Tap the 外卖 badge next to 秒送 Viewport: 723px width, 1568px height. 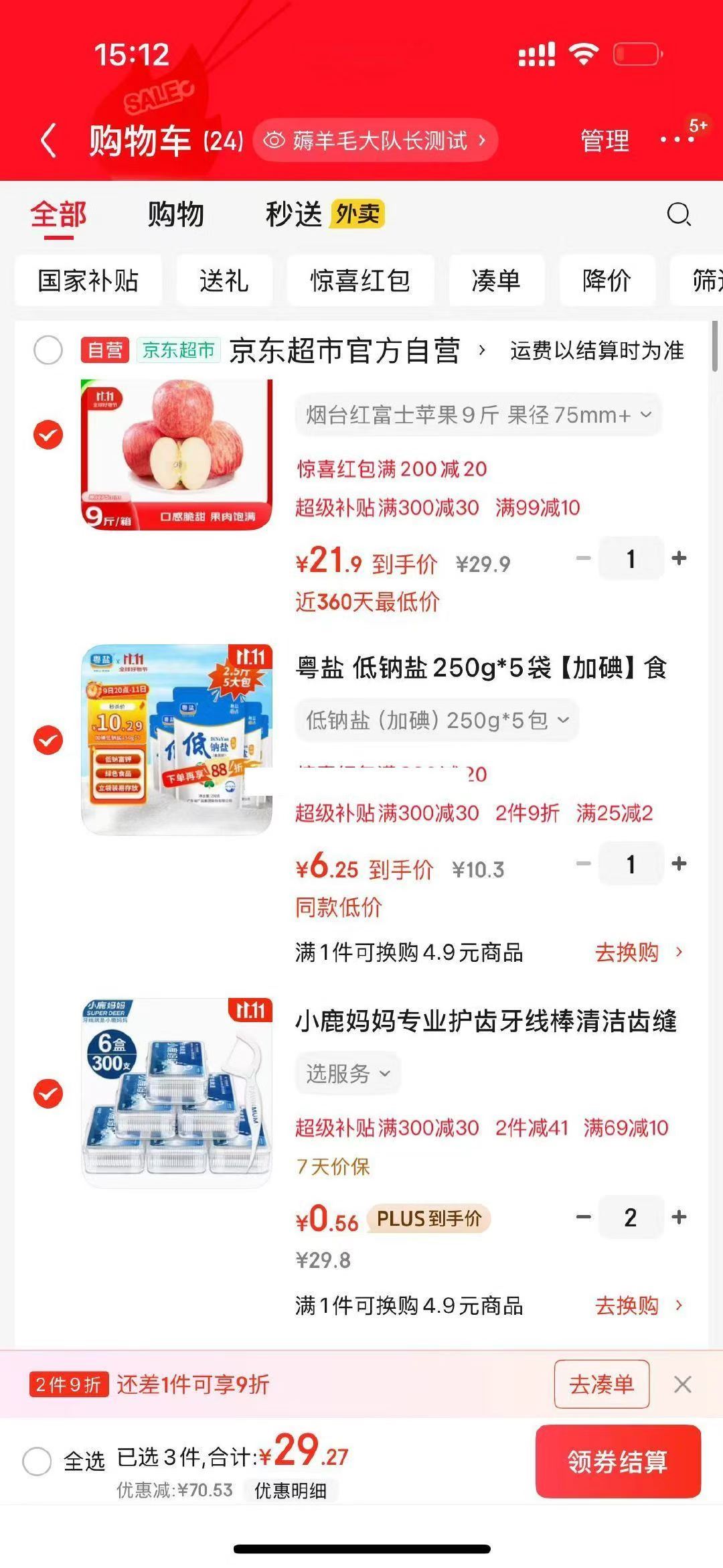(357, 214)
